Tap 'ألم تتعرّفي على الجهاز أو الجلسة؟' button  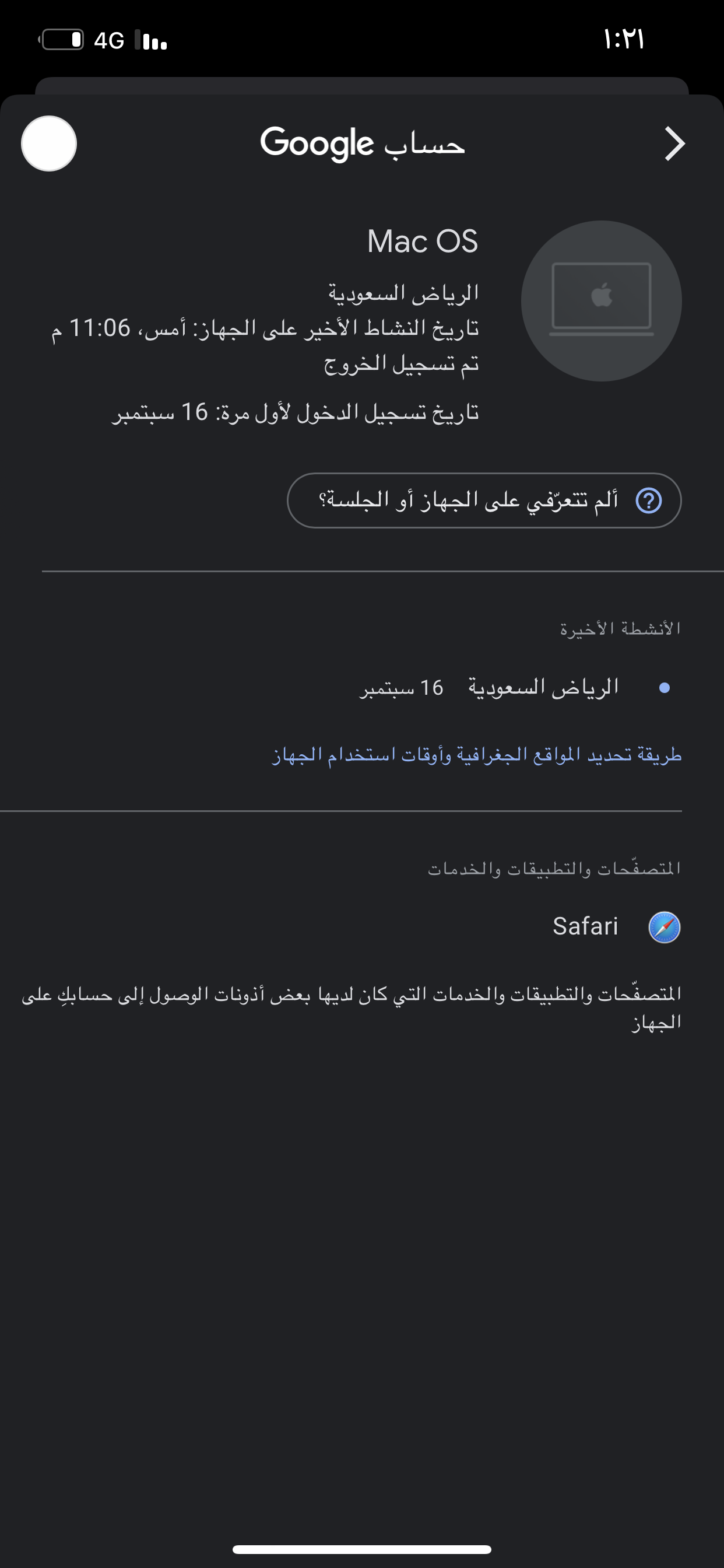(x=484, y=501)
